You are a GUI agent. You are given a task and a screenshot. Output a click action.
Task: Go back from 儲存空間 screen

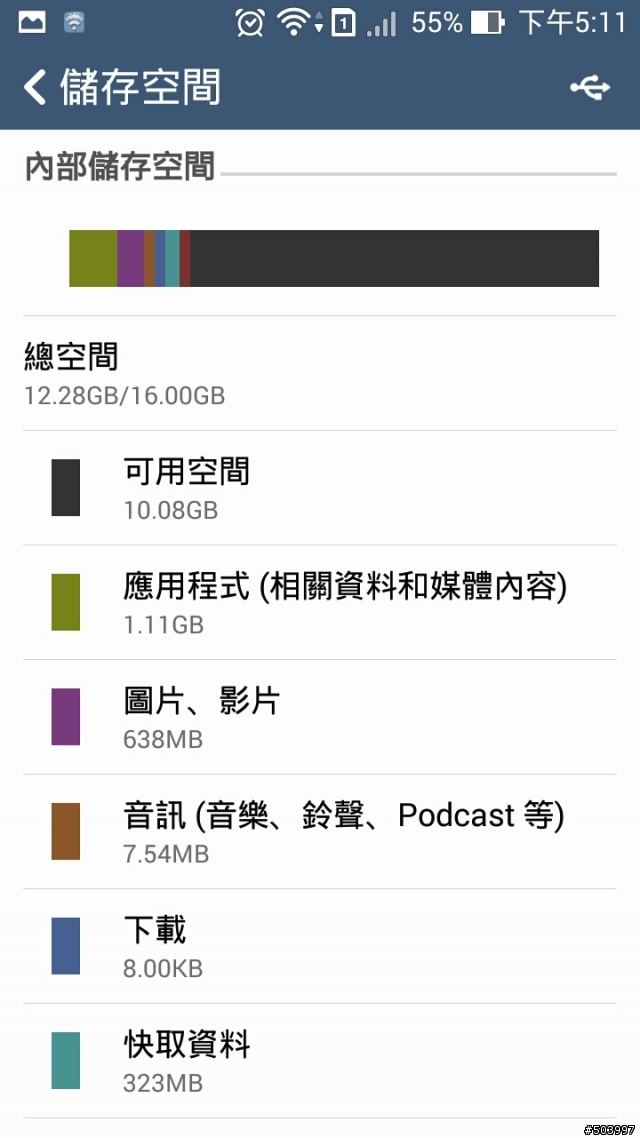coord(35,88)
